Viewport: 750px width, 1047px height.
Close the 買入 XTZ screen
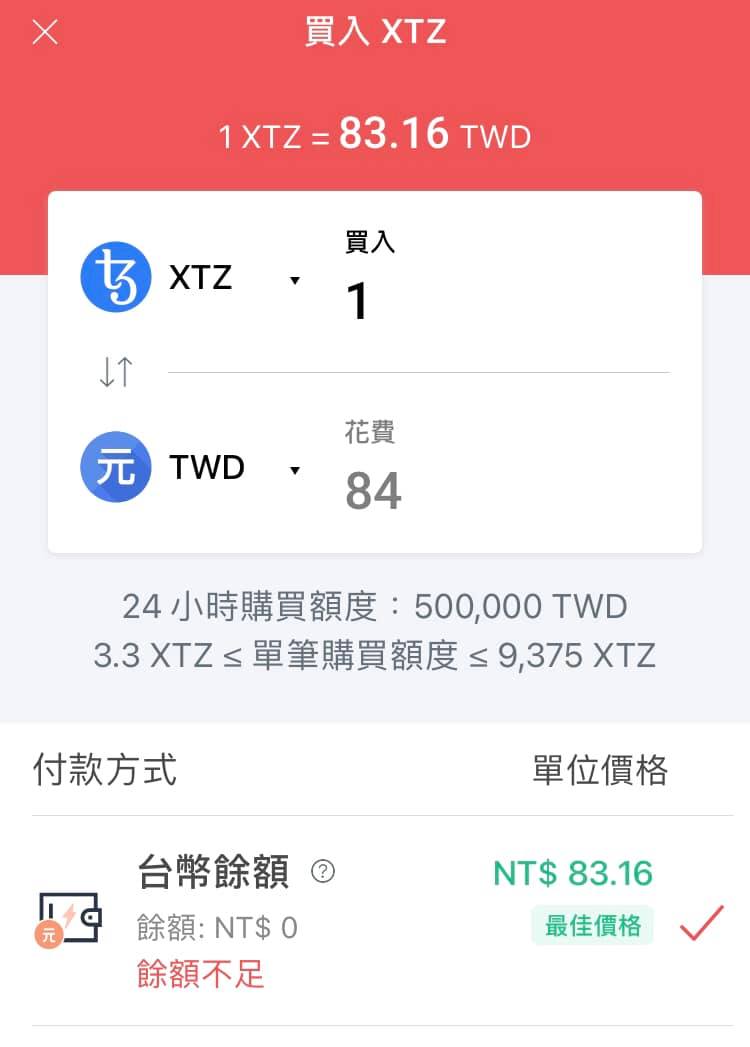pyautogui.click(x=45, y=33)
